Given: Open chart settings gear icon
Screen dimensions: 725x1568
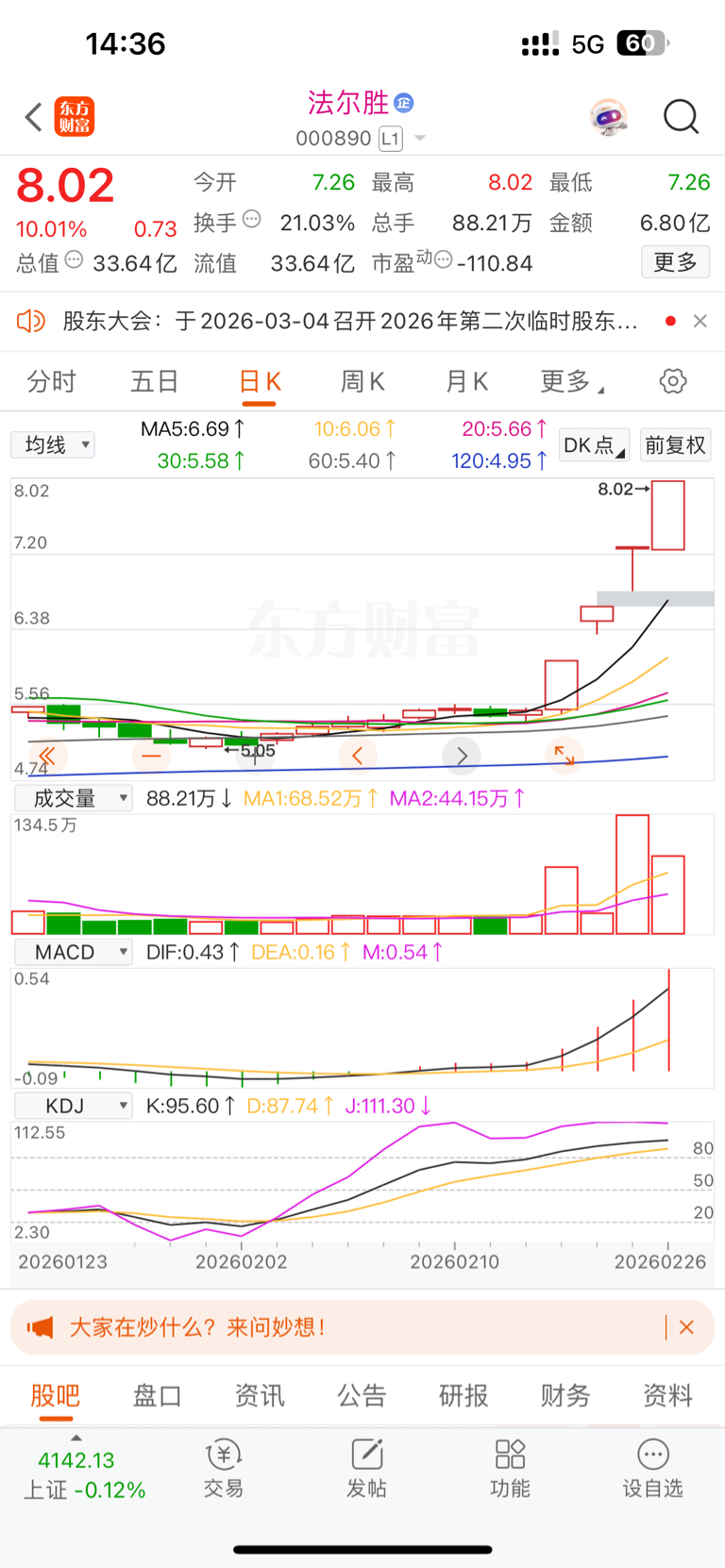Looking at the screenshot, I should point(673,382).
